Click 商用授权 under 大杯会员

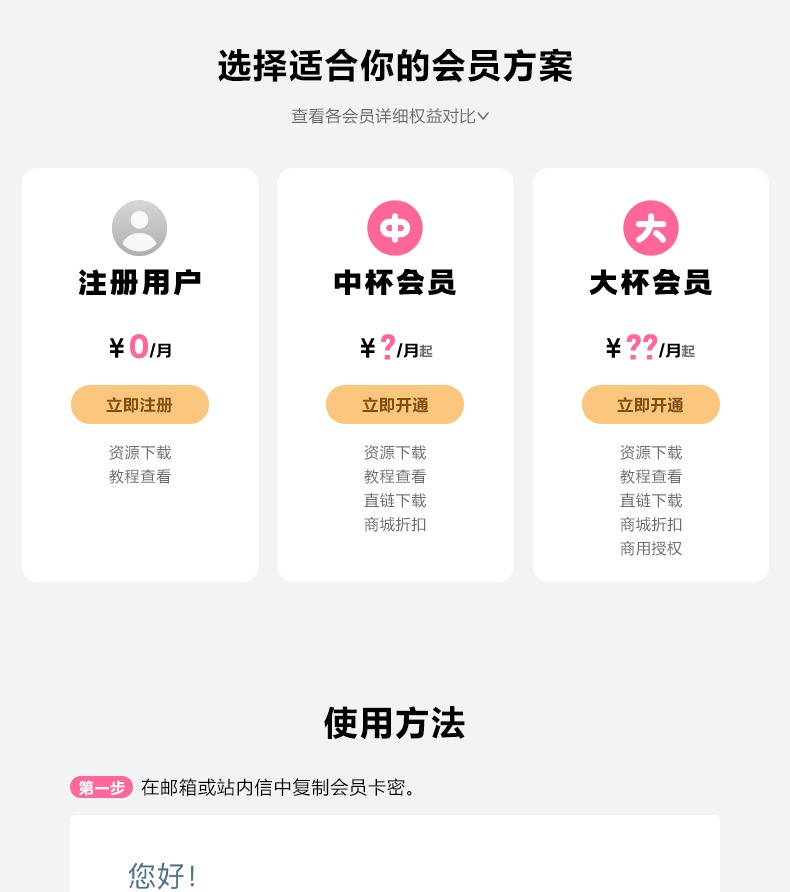pos(650,548)
